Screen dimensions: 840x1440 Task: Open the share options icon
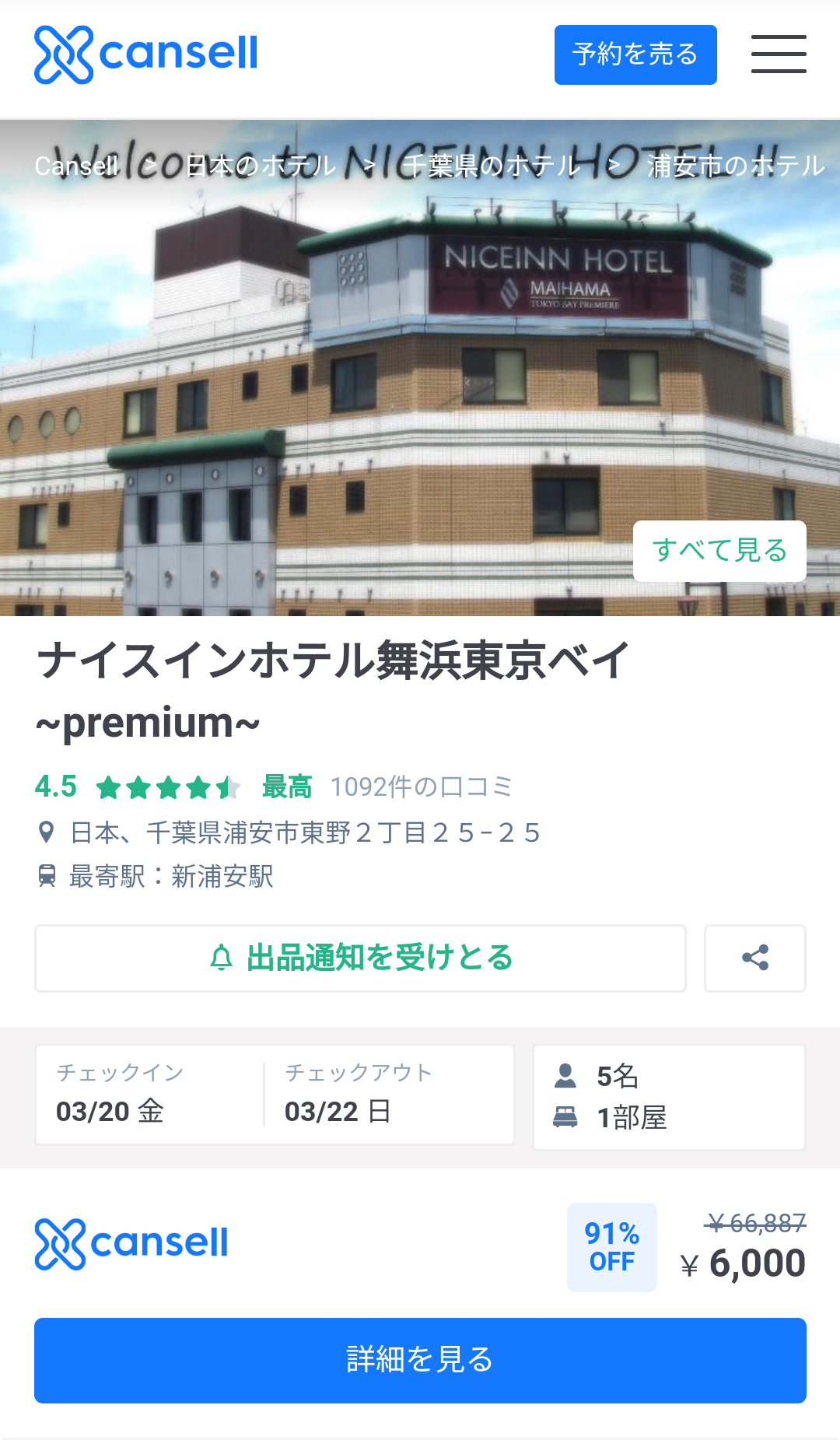pyautogui.click(x=754, y=958)
